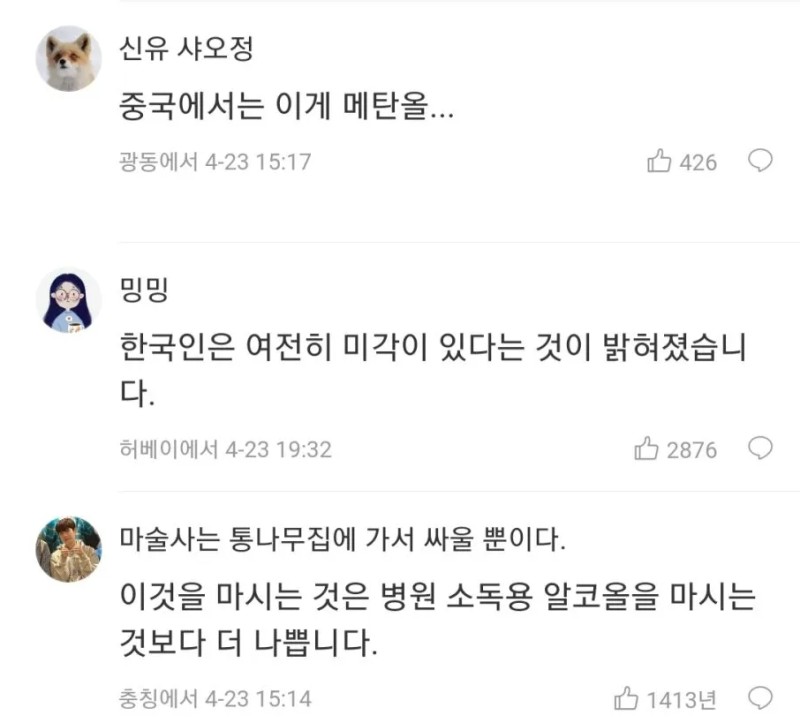The width and height of the screenshot is (800, 723).
Task: Reply to 밍밍's comment
Action: (x=760, y=449)
